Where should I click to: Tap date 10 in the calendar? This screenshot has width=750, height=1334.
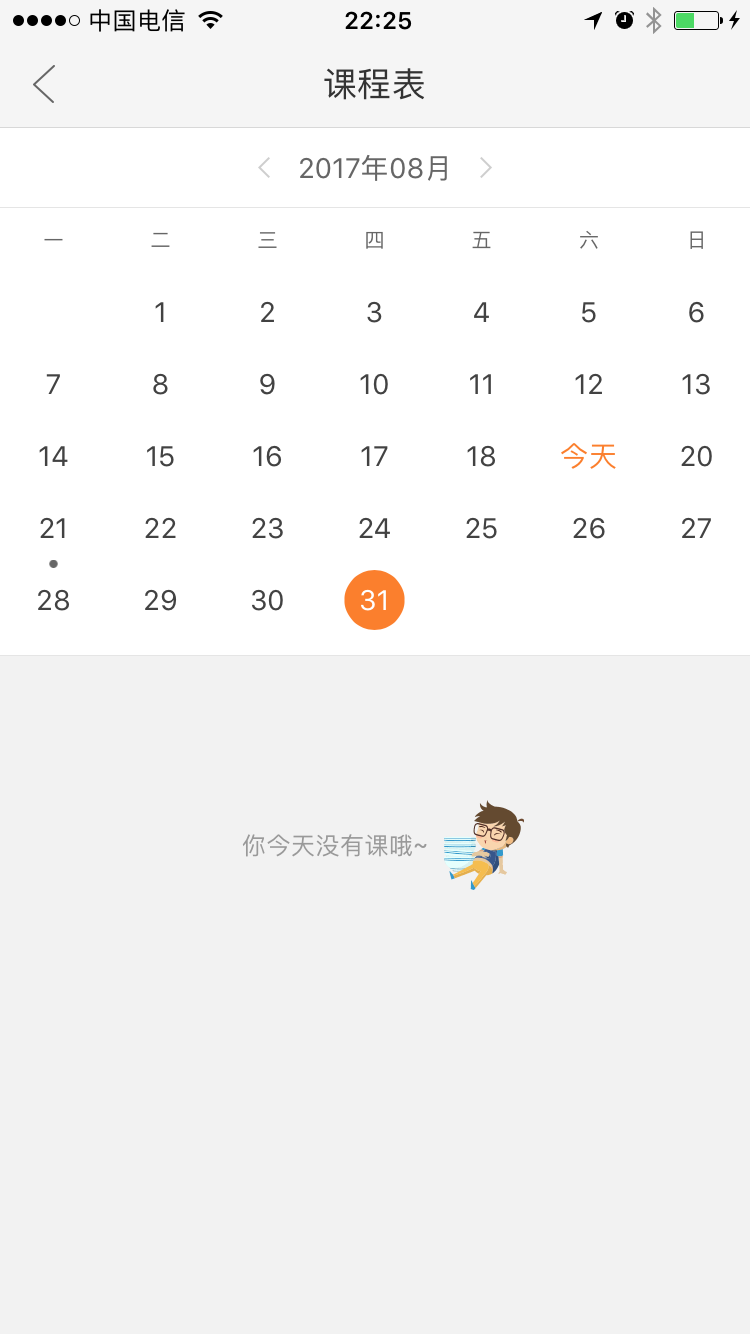(x=374, y=385)
